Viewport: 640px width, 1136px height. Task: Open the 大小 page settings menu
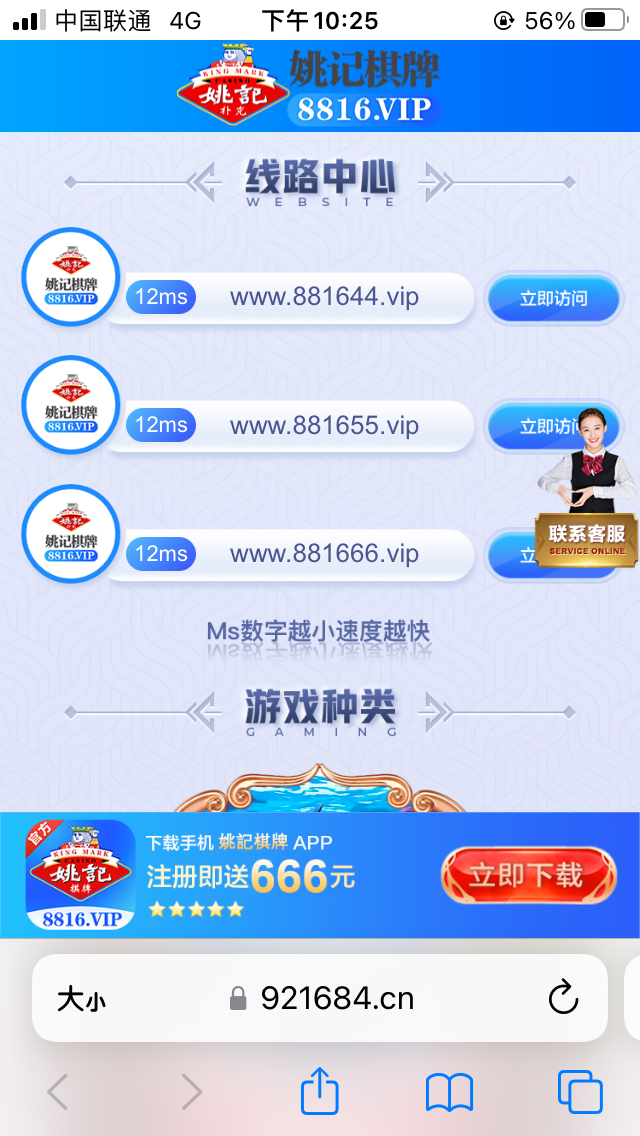82,998
